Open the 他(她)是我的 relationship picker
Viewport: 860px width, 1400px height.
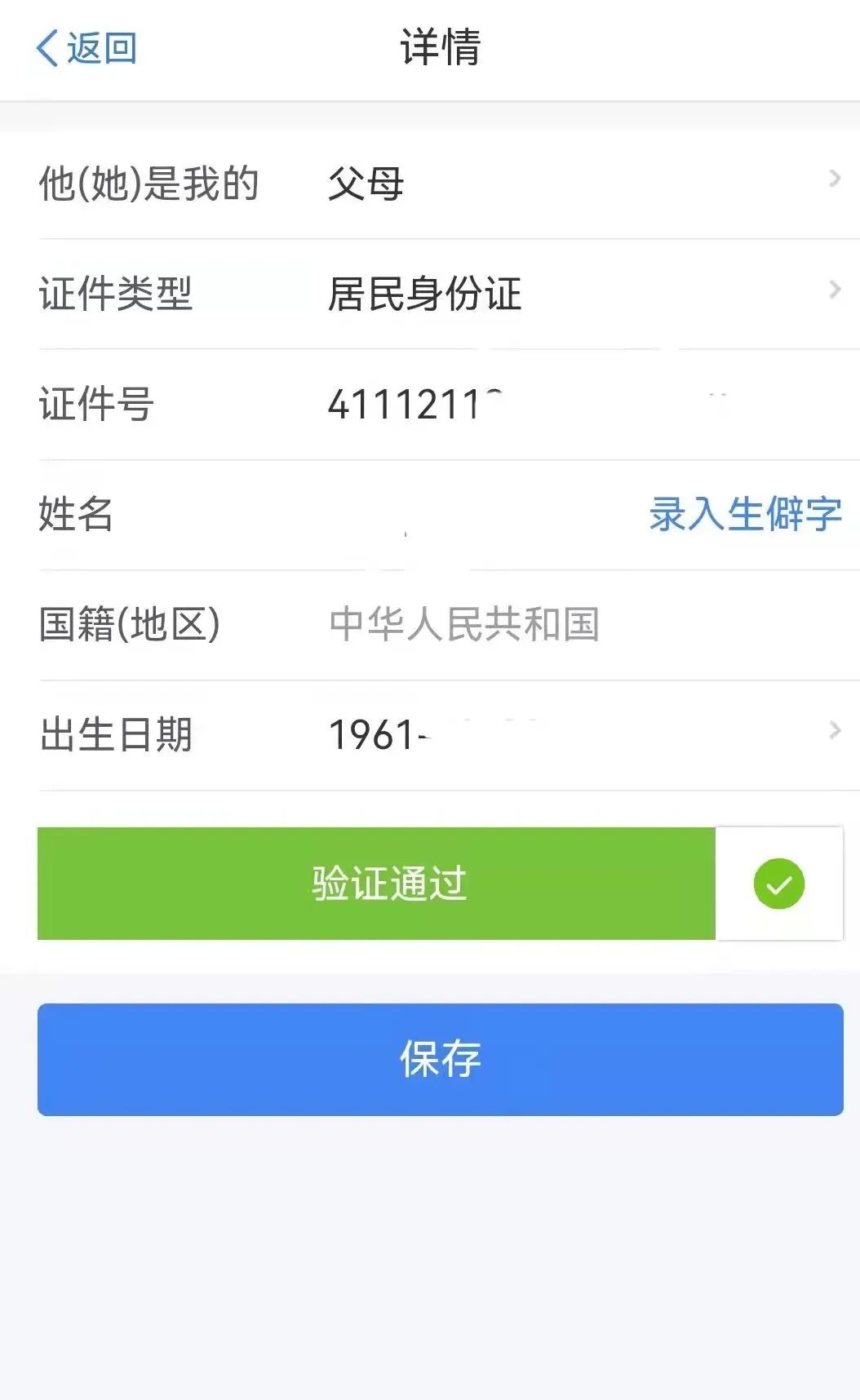(441, 184)
